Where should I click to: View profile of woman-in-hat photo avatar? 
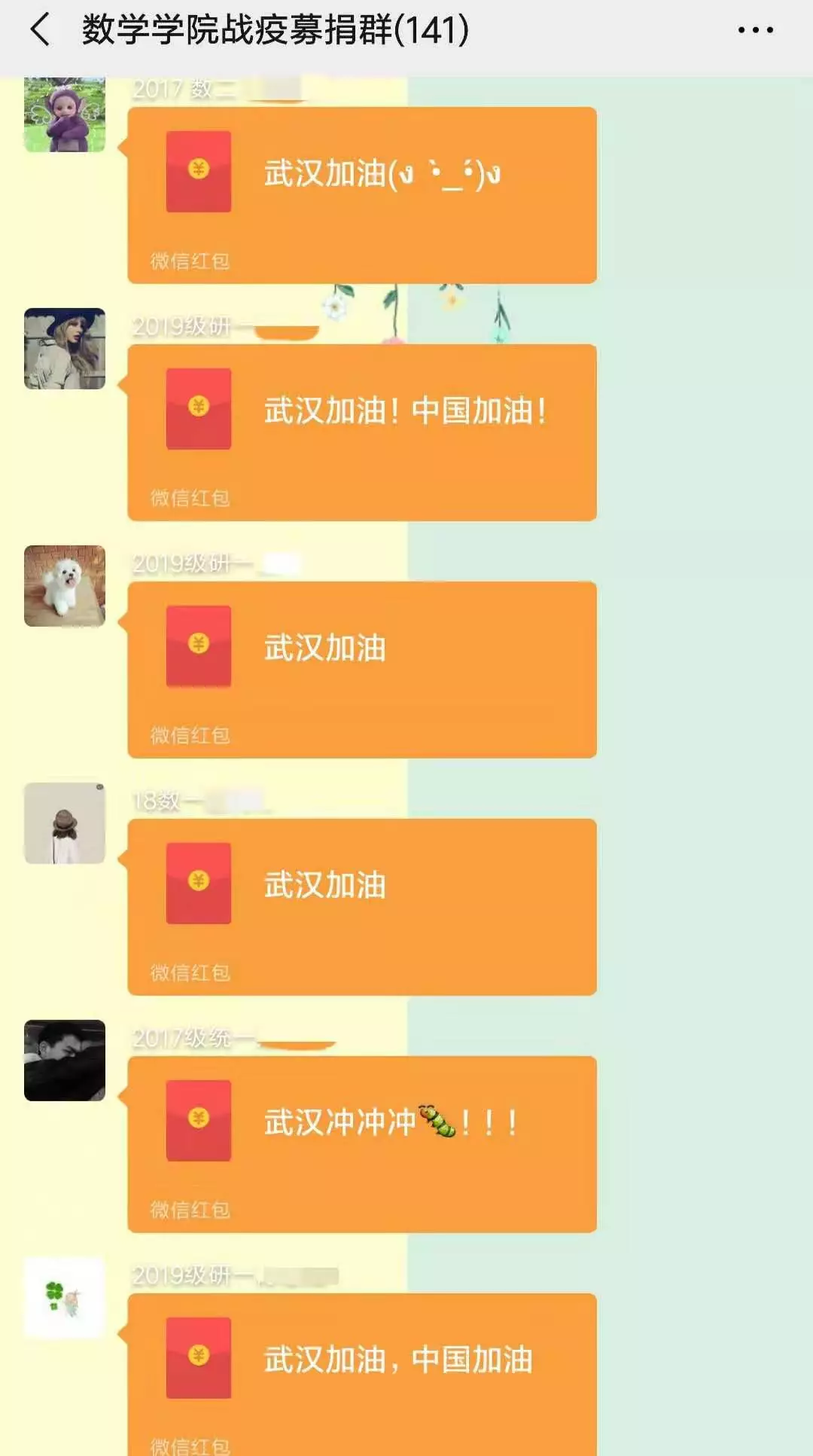click(x=65, y=349)
